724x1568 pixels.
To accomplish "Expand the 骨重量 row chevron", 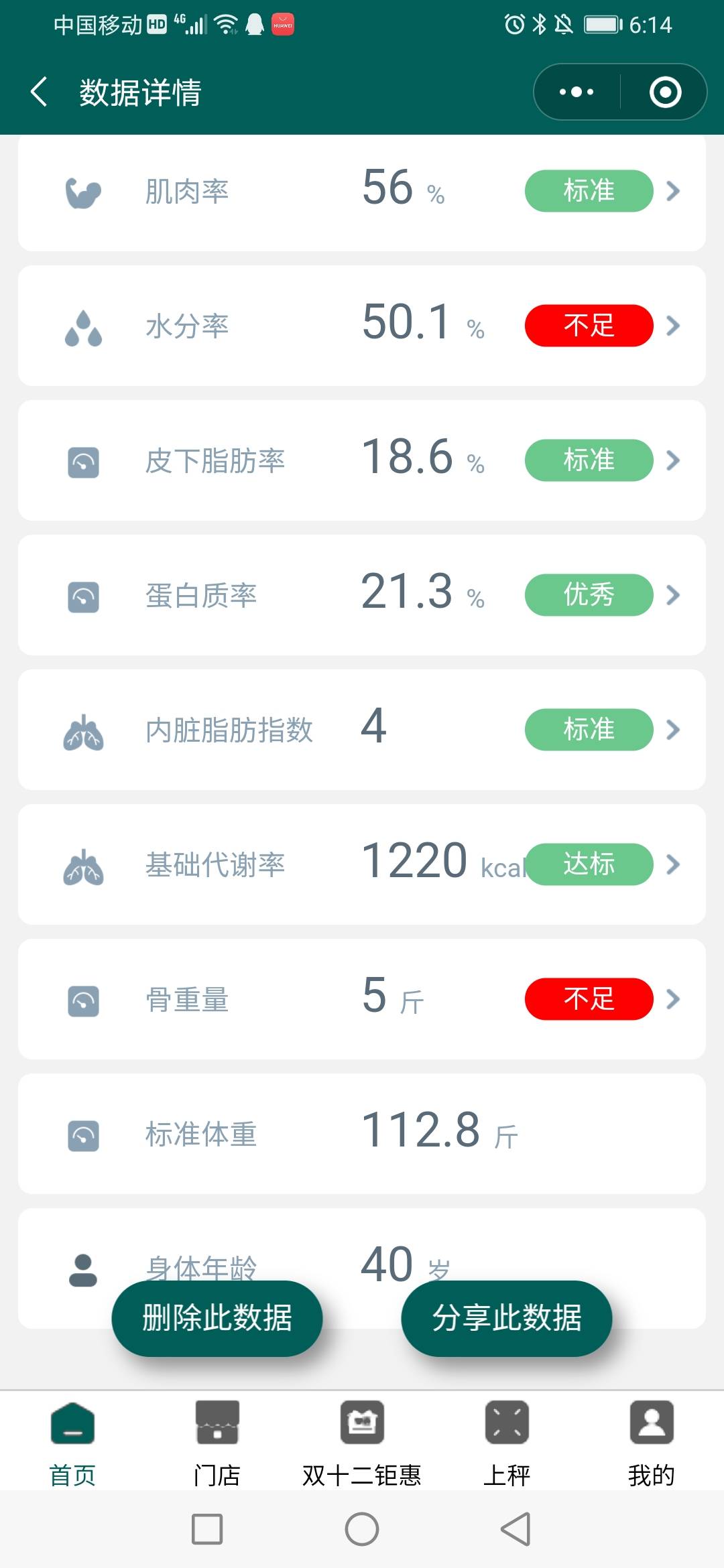I will pos(672,999).
